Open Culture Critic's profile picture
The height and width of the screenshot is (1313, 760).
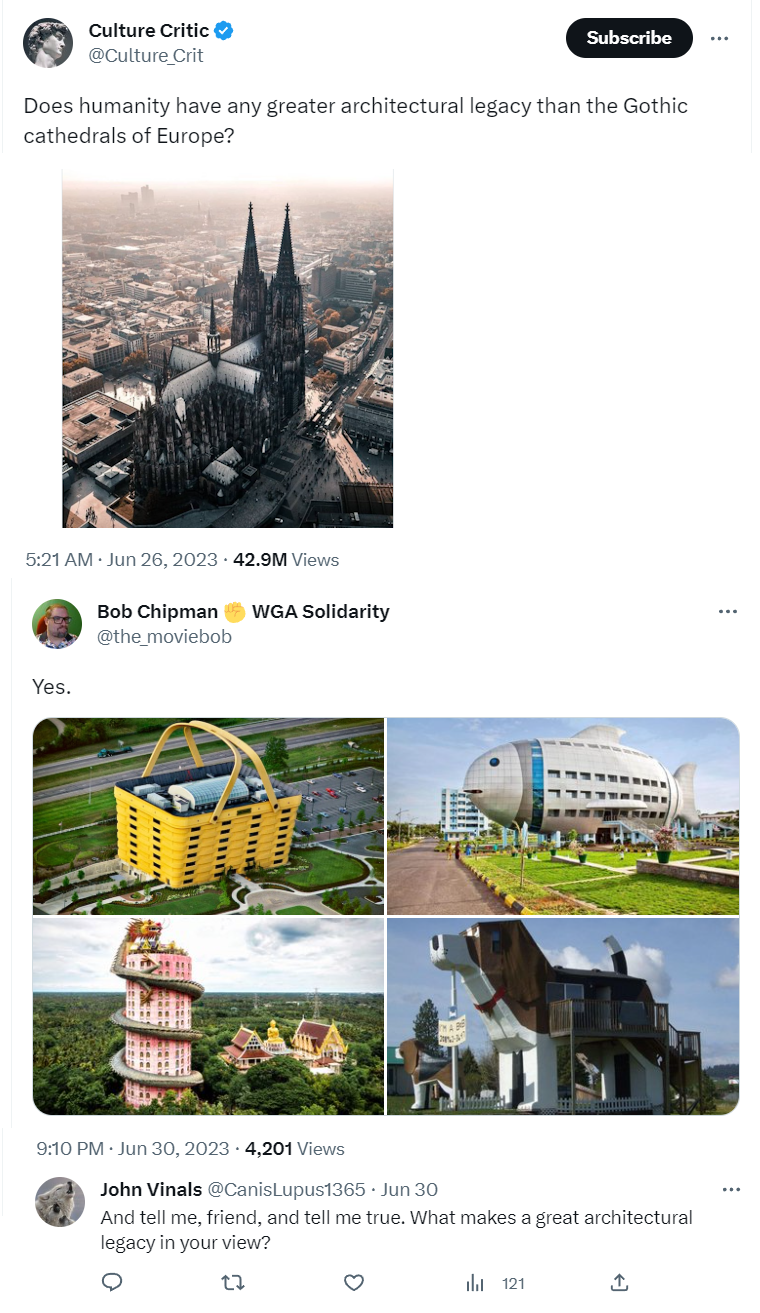(x=48, y=43)
